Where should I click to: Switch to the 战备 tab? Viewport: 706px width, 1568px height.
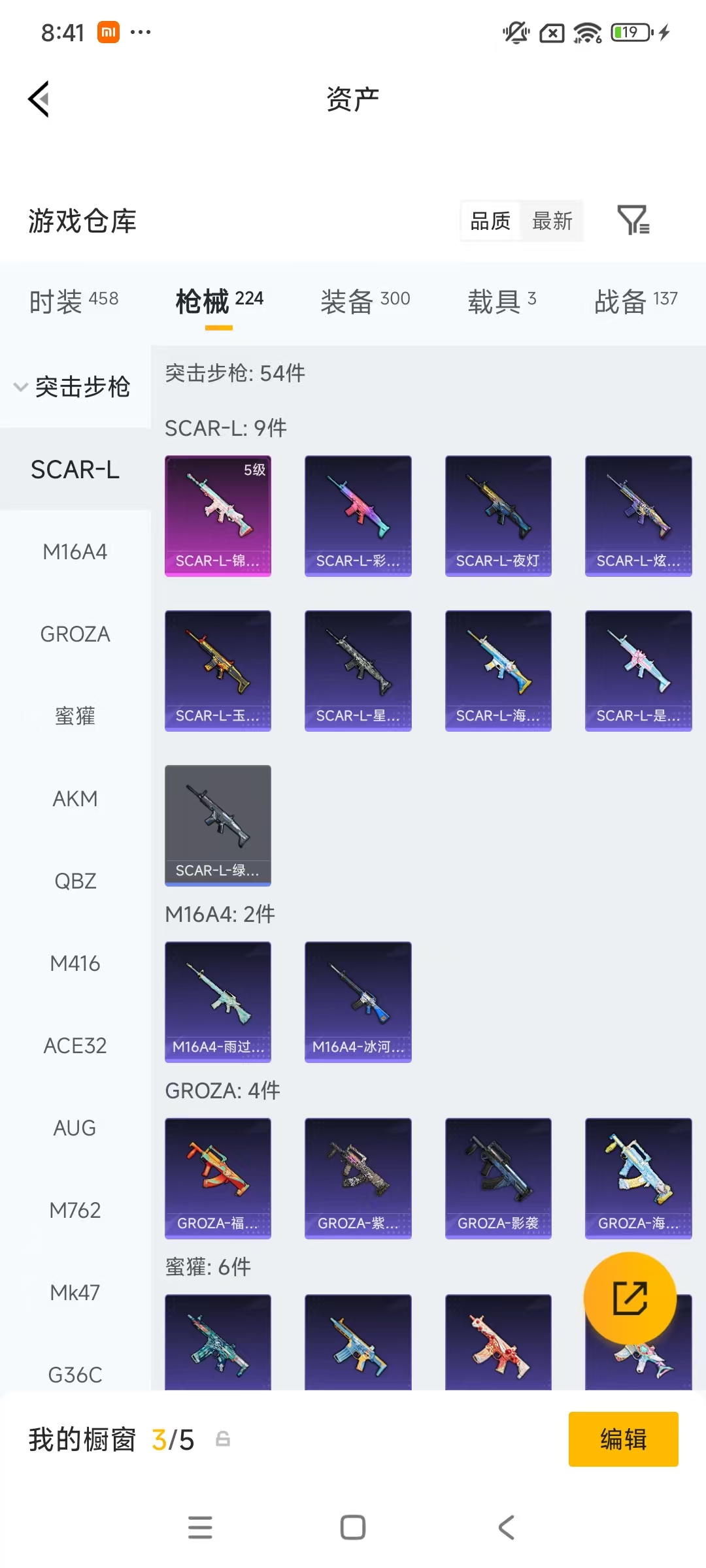point(635,301)
